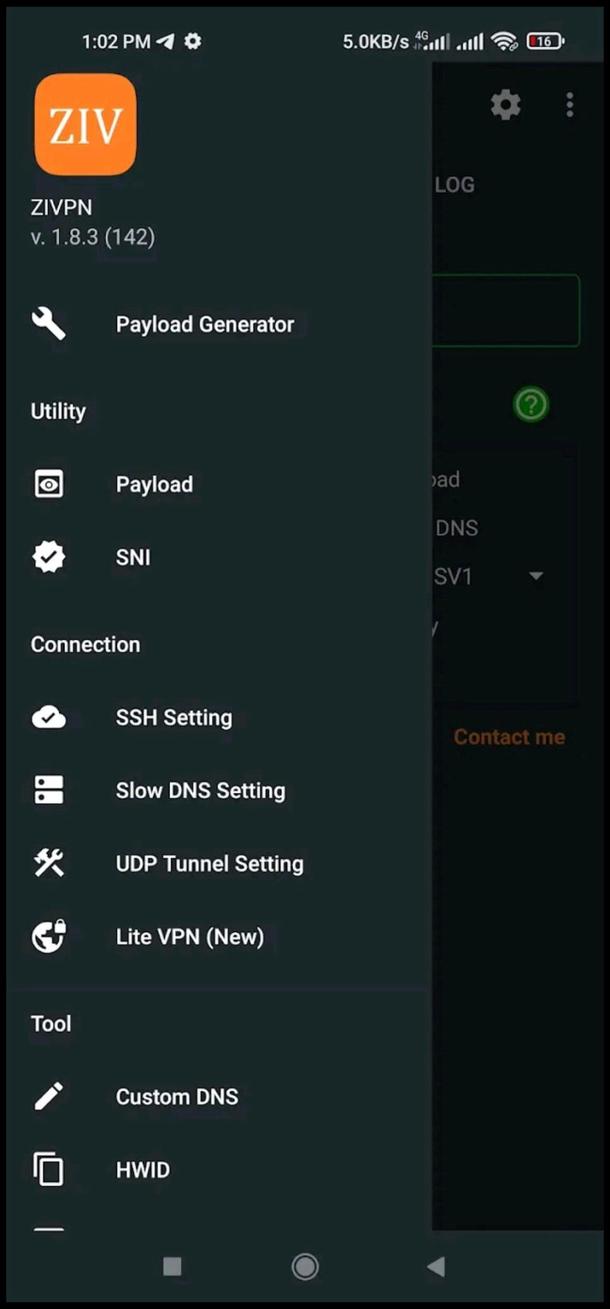Tap the green help question mark

point(531,405)
